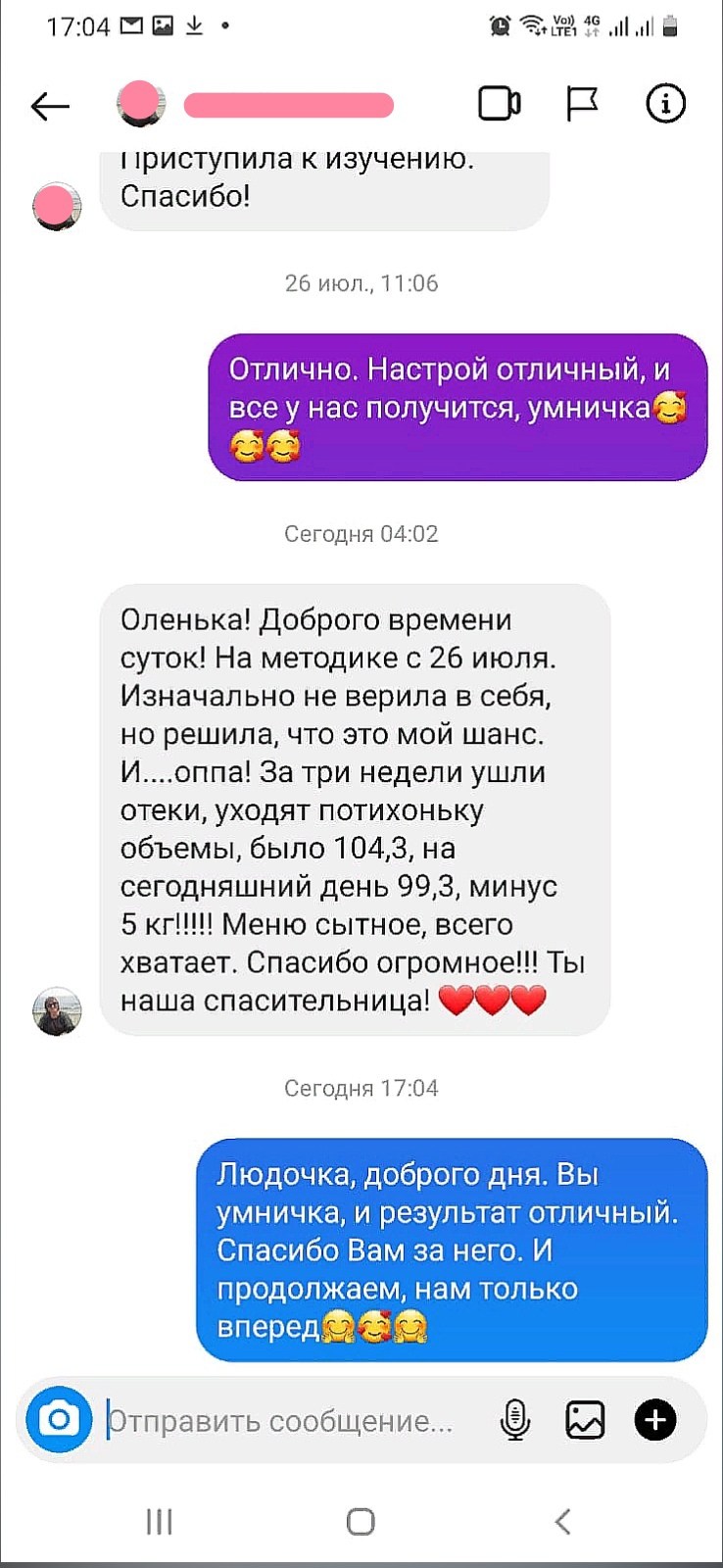723x1568 pixels.
Task: Tap the system home button
Action: click(361, 1522)
